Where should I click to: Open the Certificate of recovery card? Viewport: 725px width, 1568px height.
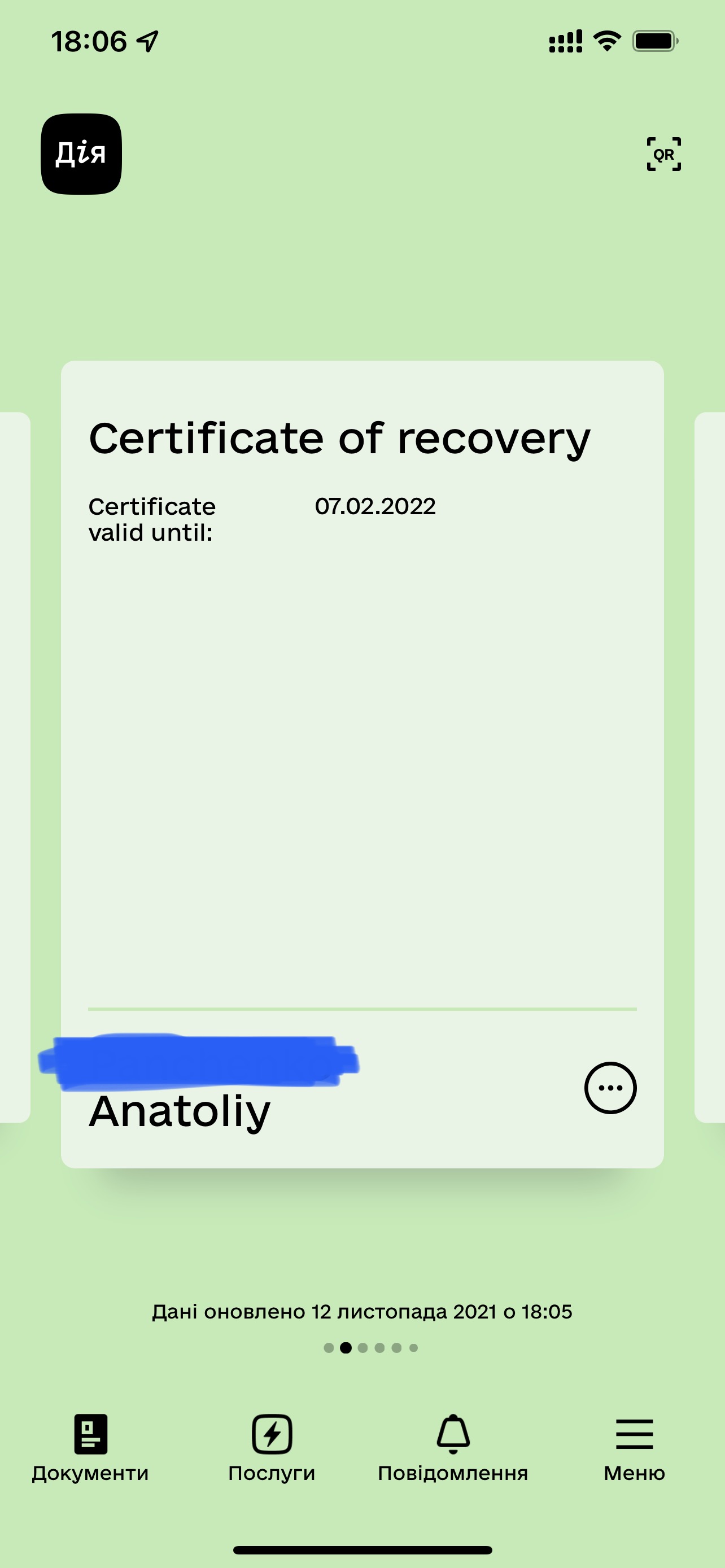point(362,730)
